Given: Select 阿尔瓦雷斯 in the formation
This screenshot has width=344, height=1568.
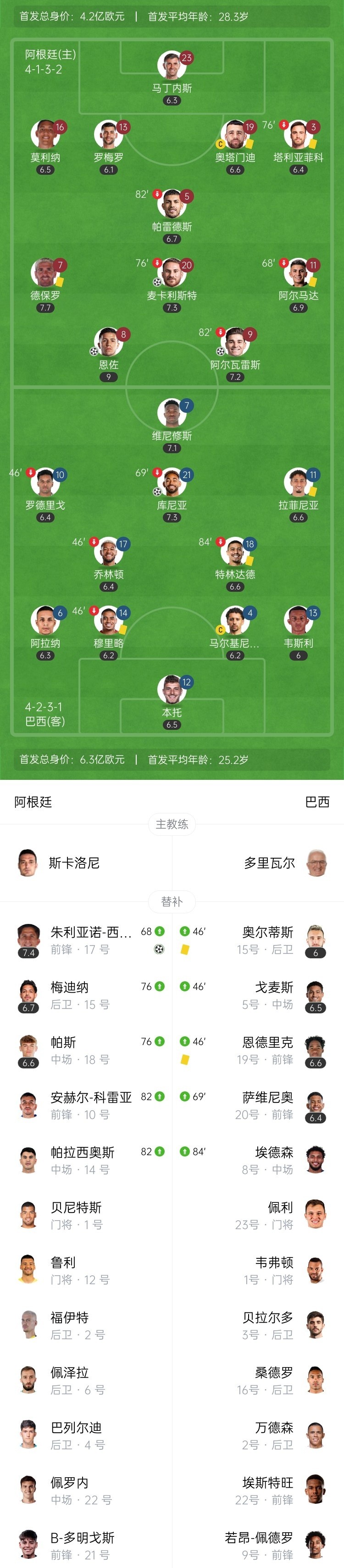Looking at the screenshot, I should 235,342.
